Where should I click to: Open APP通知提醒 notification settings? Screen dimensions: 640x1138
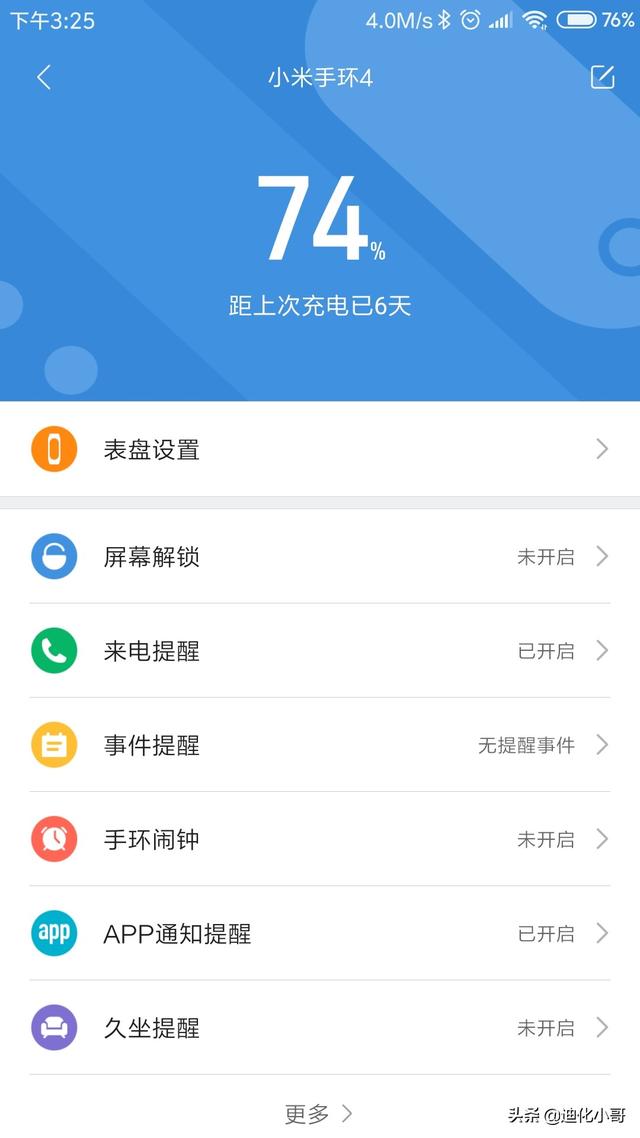point(320,933)
